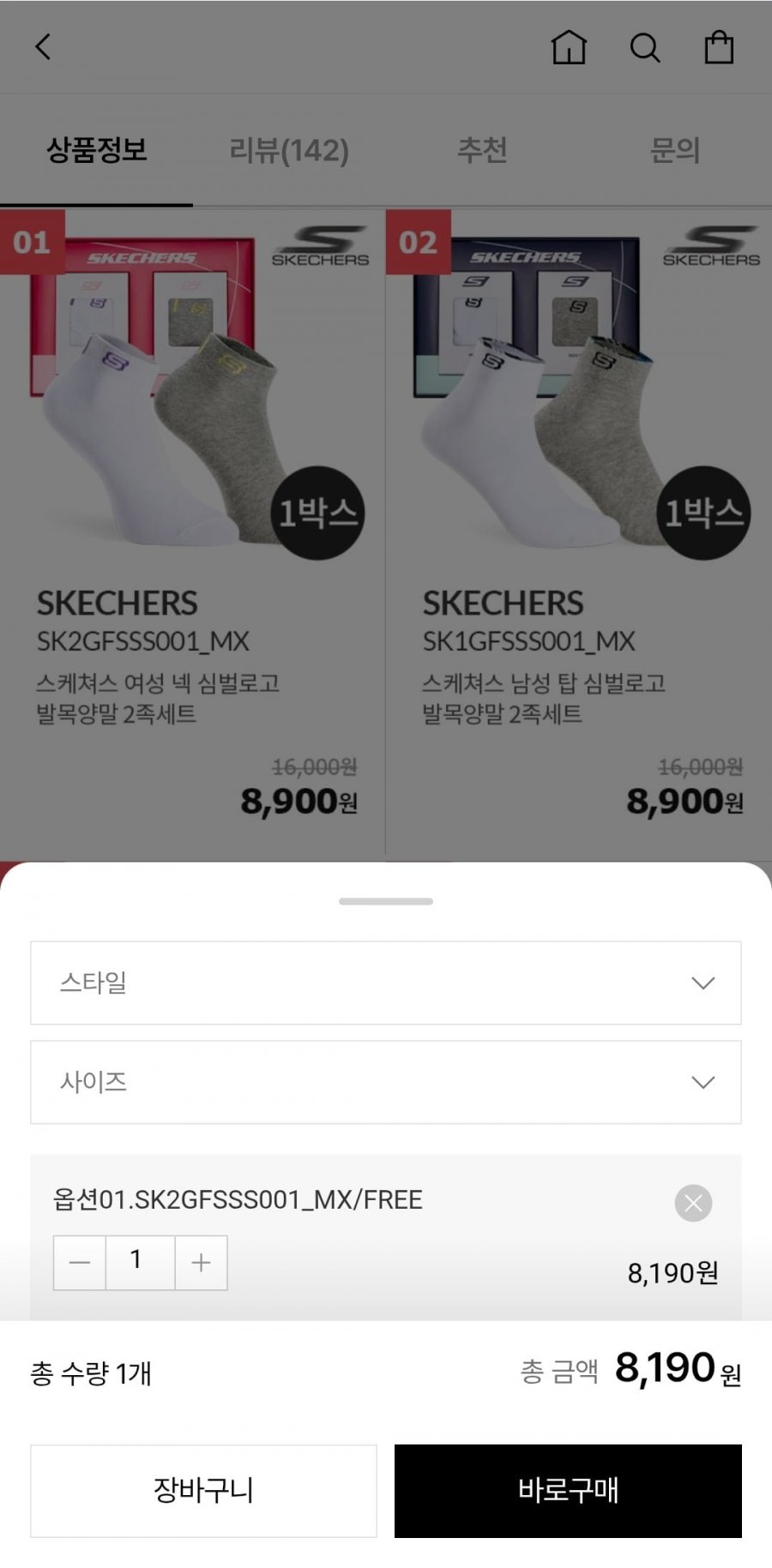Screen dimensions: 772x1568
Task: Open the search magnifier icon
Action: click(644, 48)
